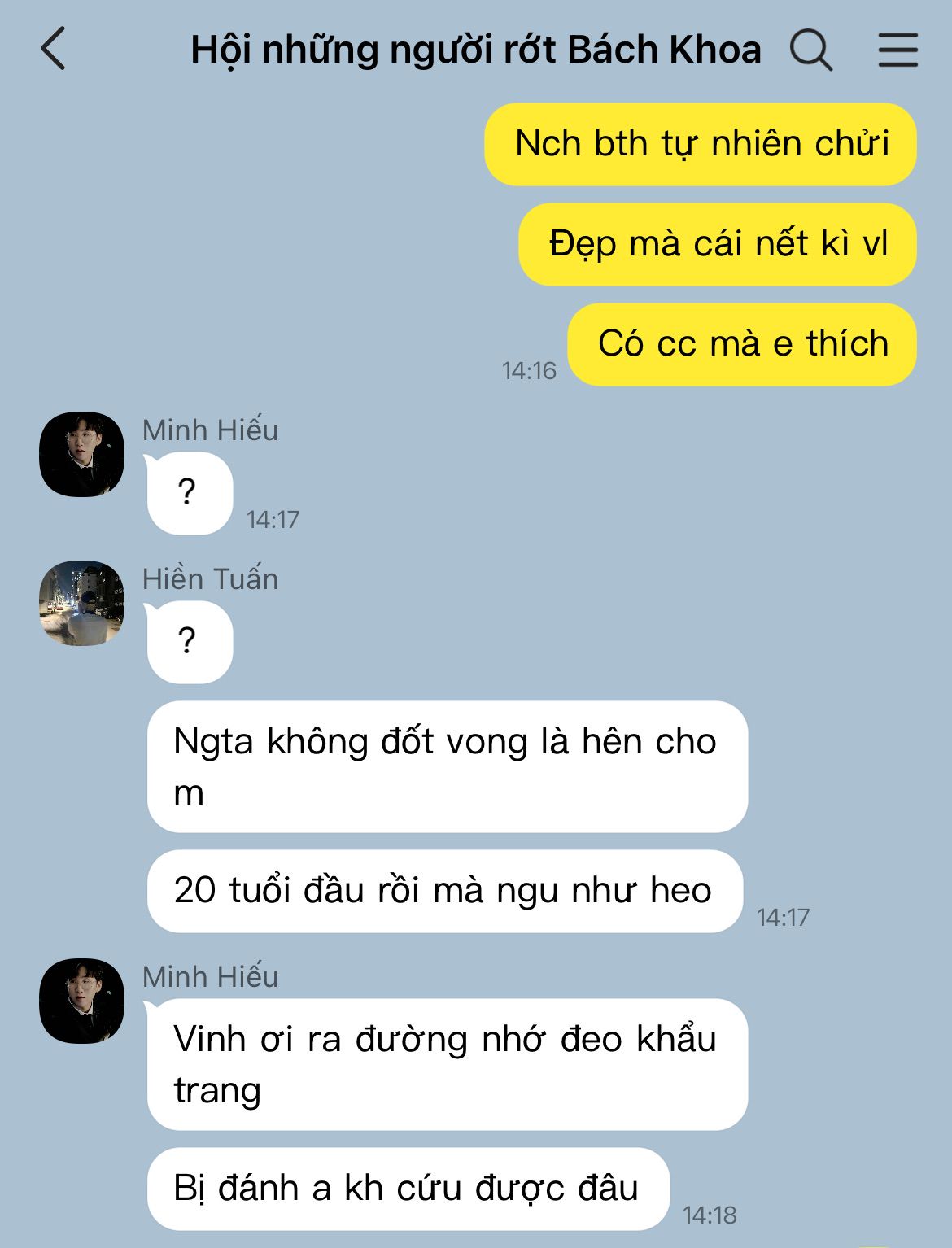The width and height of the screenshot is (952, 1248).
Task: Open Hiền Tuấn's profile picture
Action: click(x=82, y=603)
